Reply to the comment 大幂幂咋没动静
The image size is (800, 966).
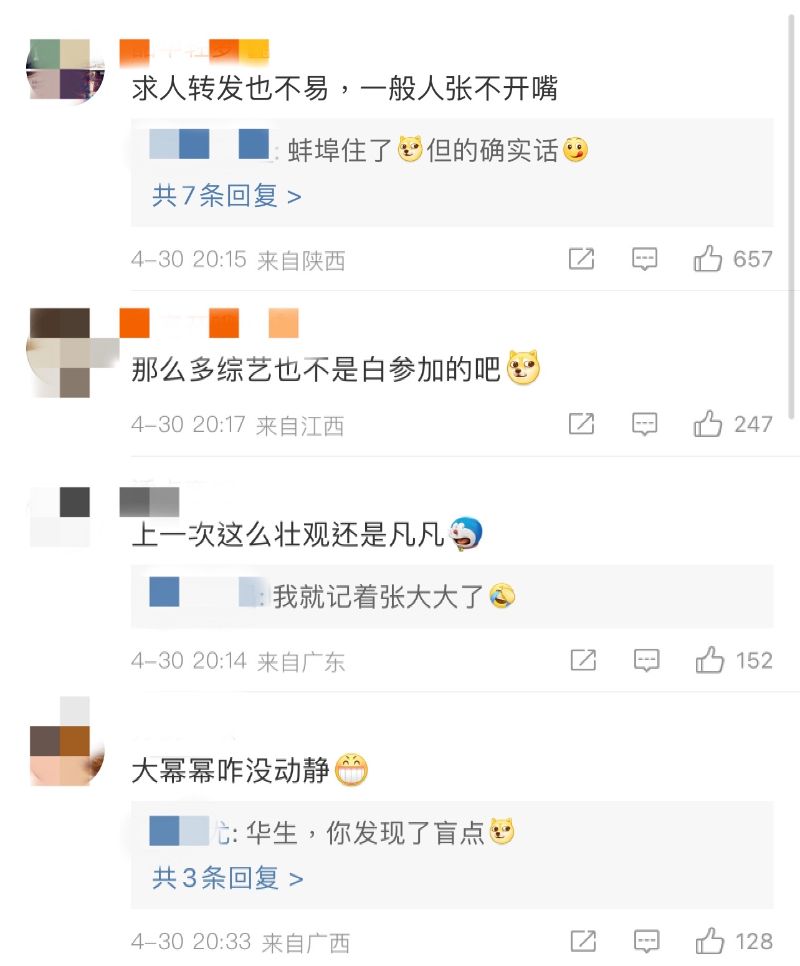[x=647, y=941]
